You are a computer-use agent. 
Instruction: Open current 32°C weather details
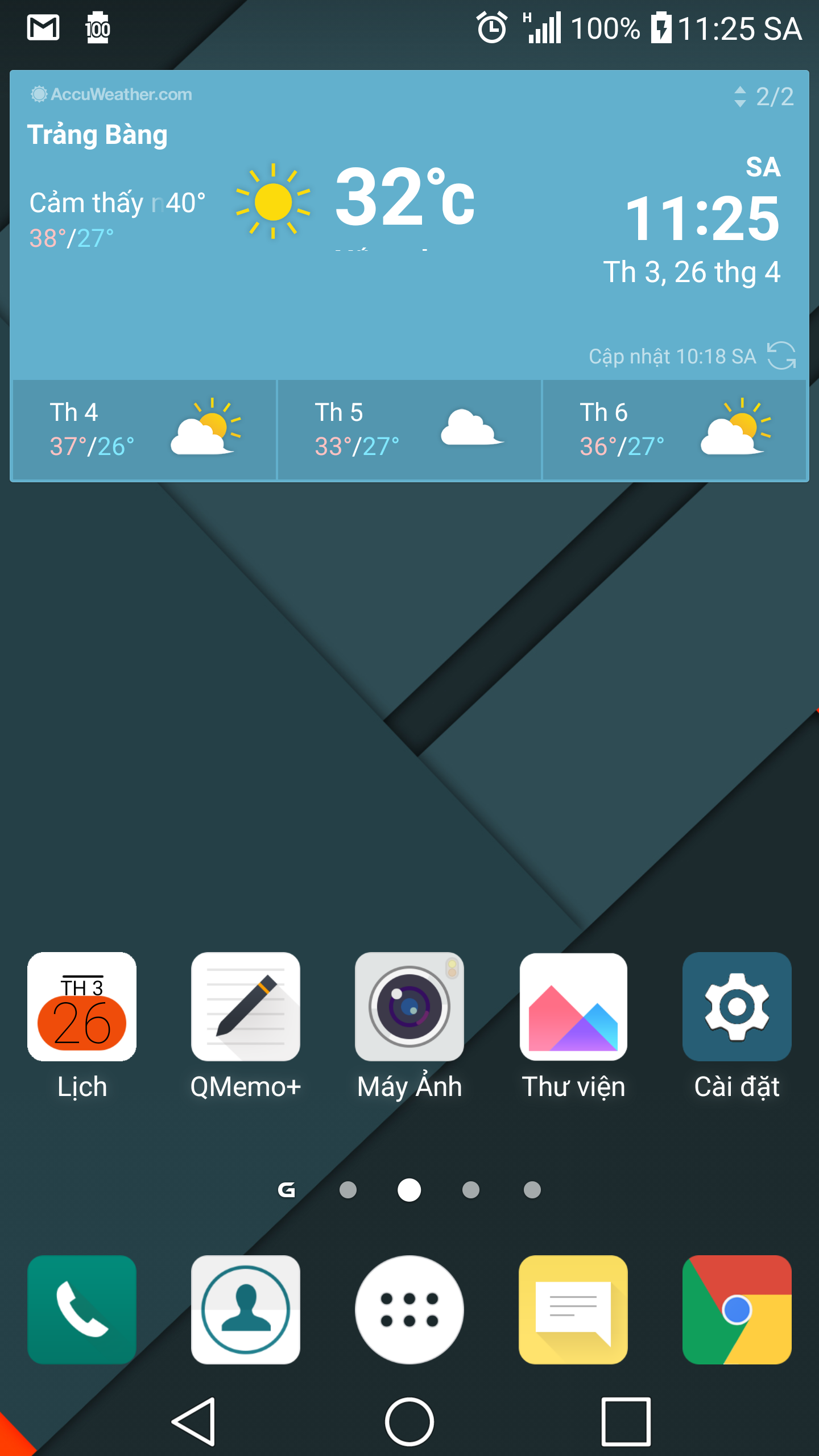[405, 197]
